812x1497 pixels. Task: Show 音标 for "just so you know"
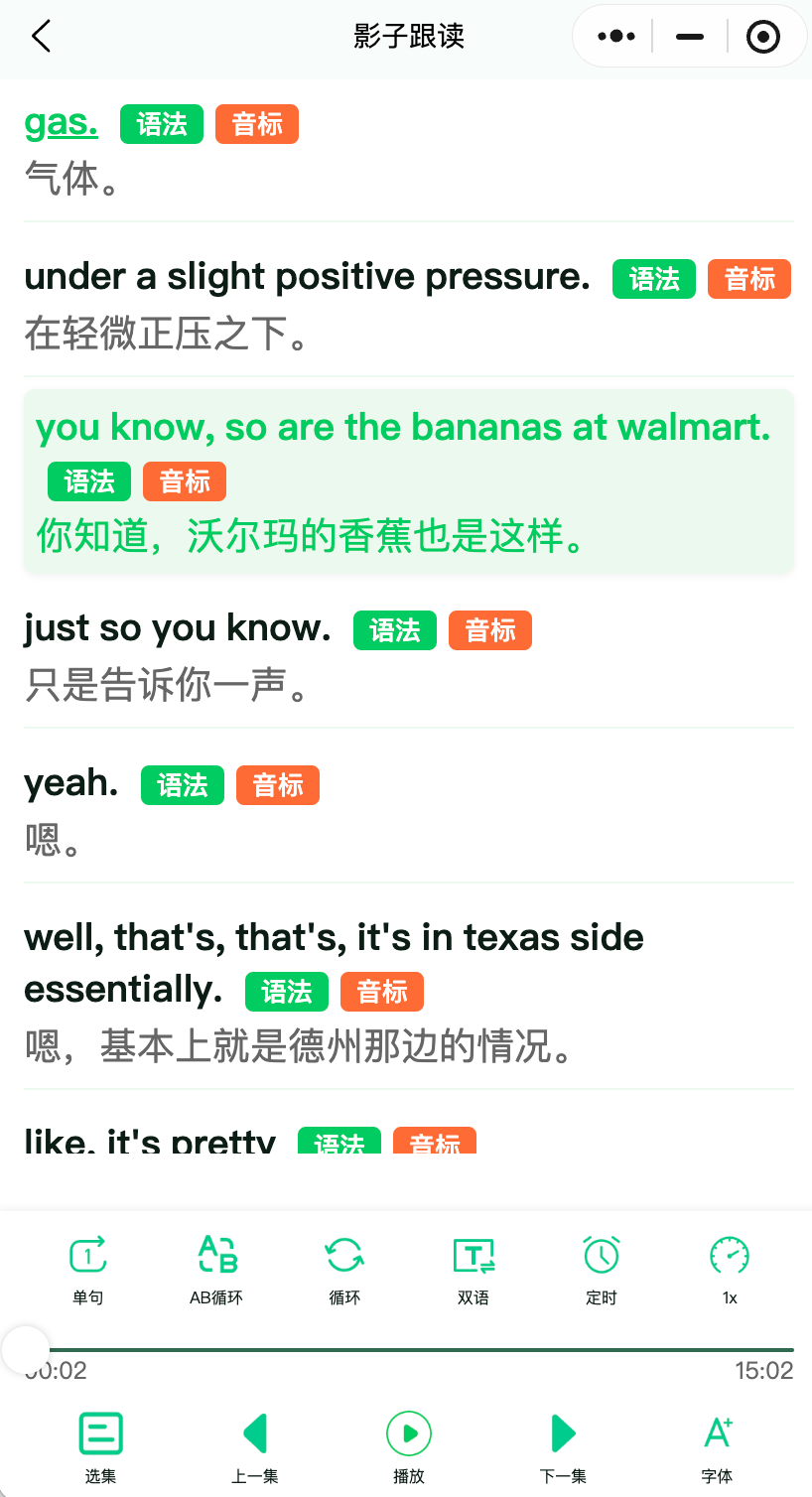click(x=490, y=630)
